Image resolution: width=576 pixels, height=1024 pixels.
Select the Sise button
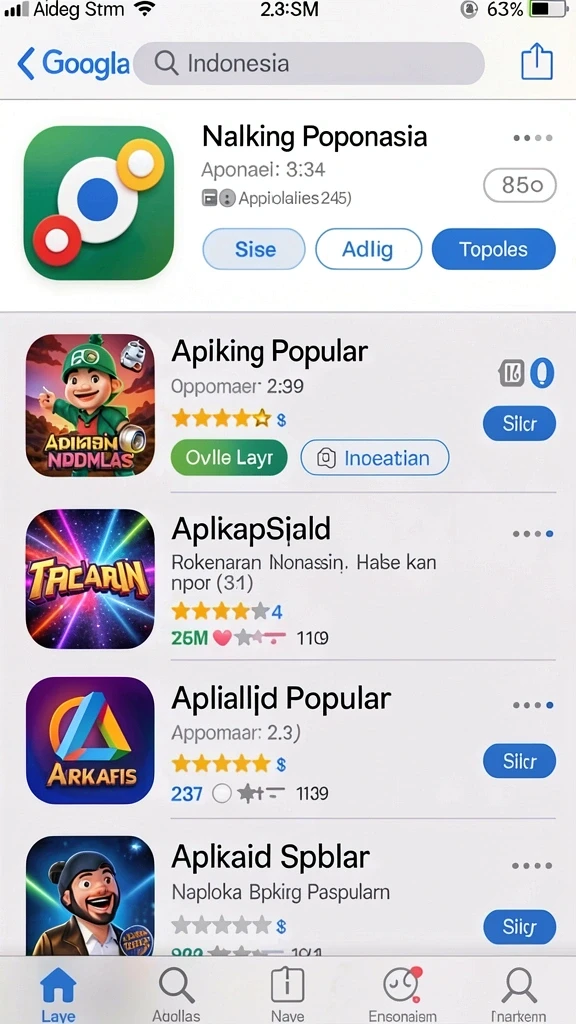254,249
